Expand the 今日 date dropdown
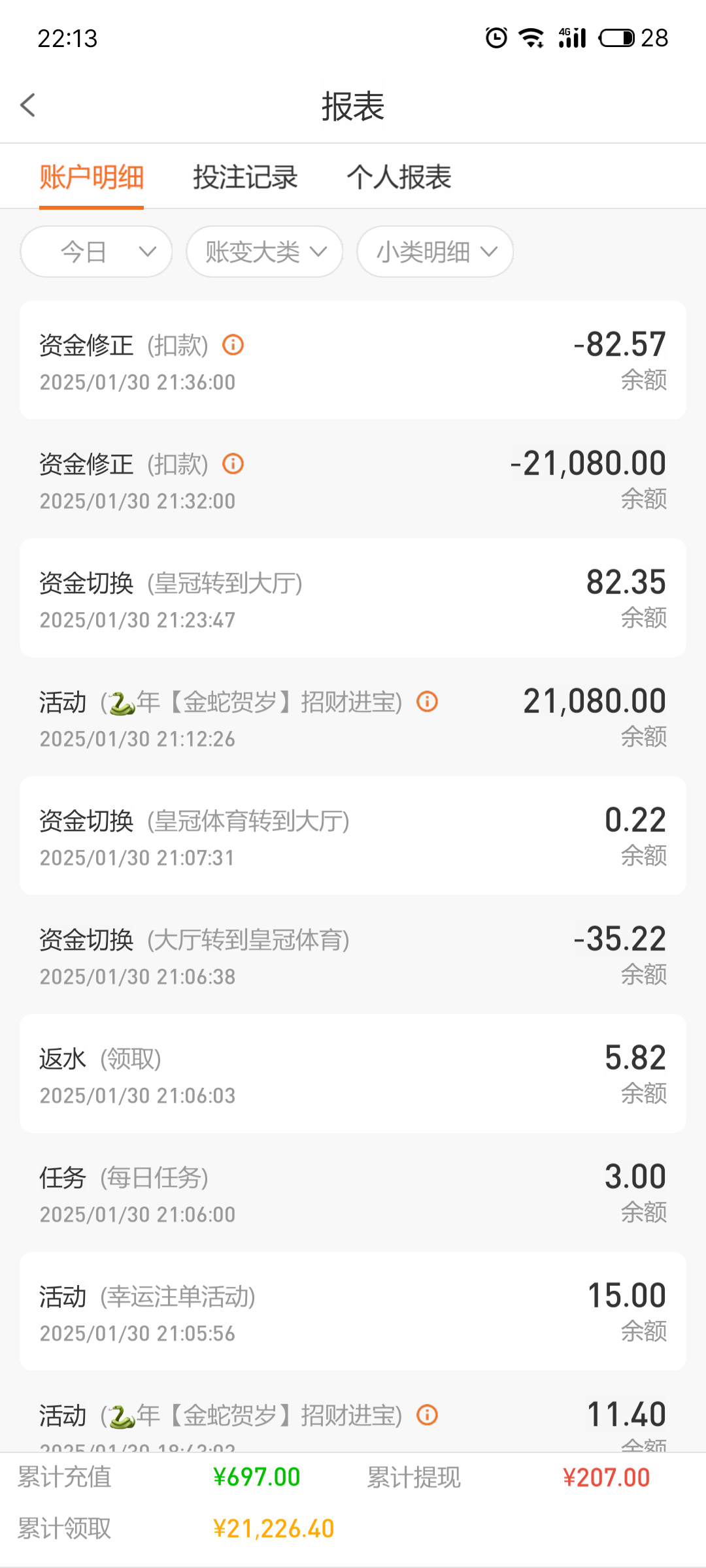 [96, 252]
